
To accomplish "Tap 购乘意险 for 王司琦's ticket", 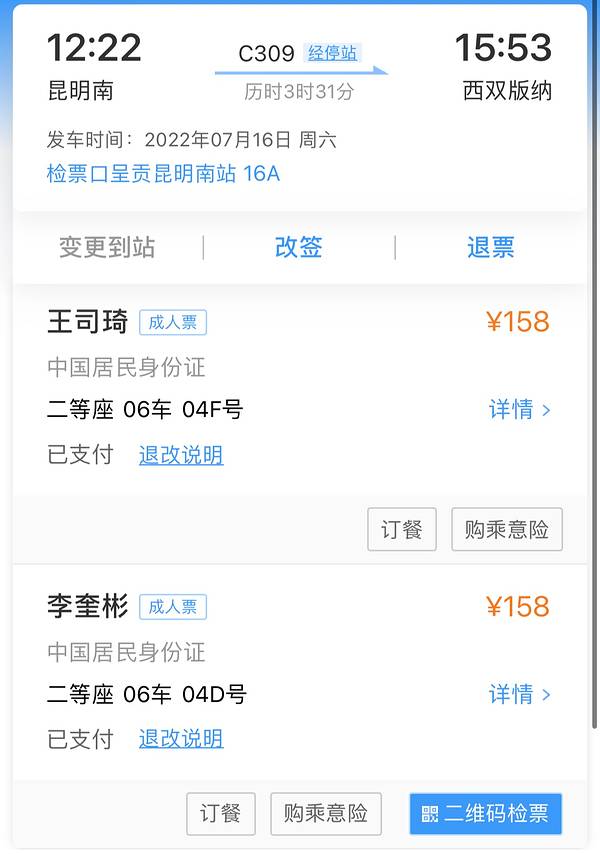I will 507,530.
